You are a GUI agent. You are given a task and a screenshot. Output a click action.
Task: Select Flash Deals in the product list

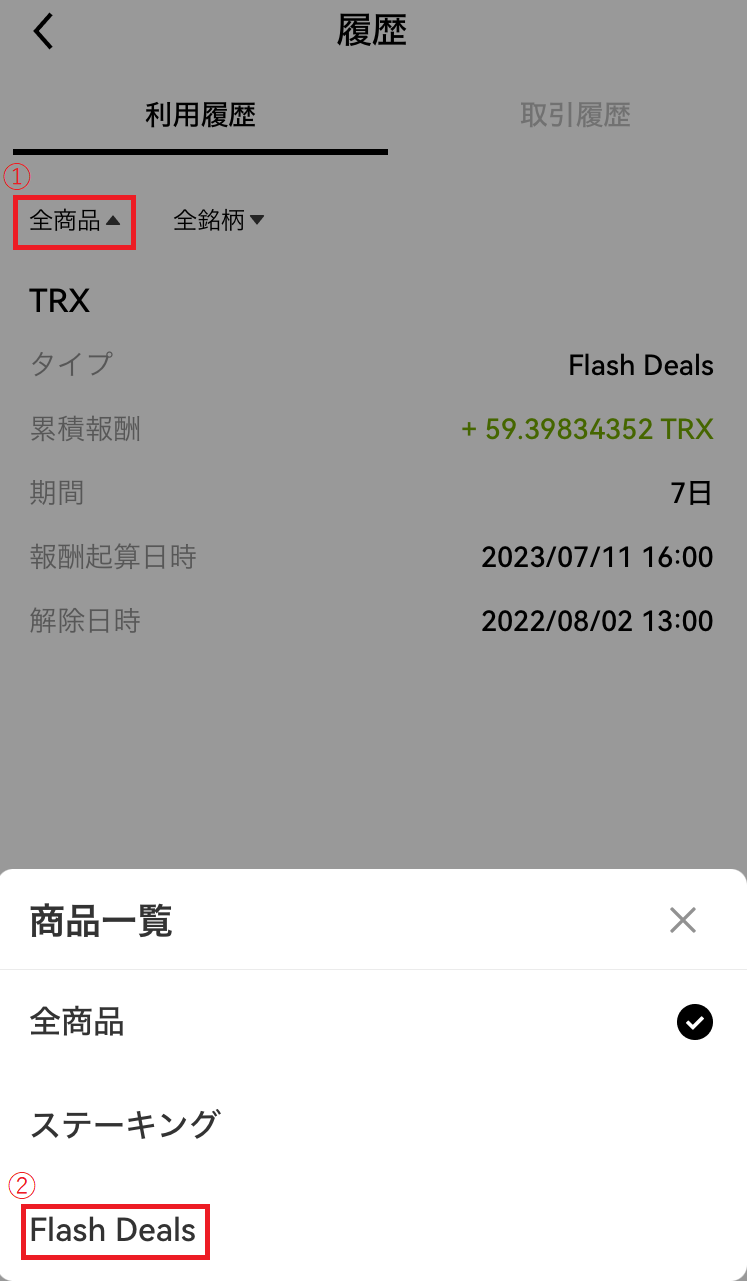pos(373,1230)
